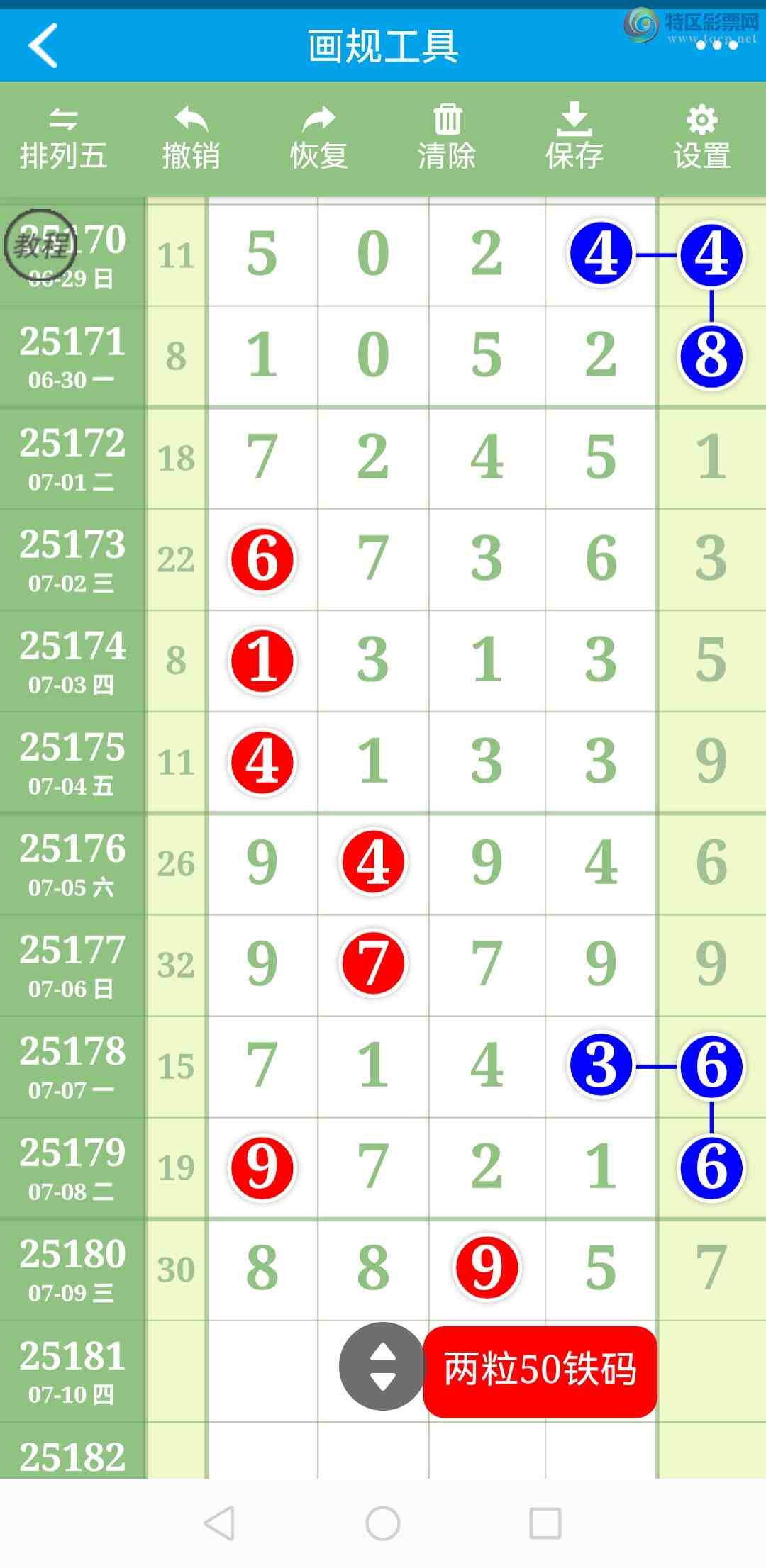The height and width of the screenshot is (1568, 766).
Task: Switch lottery type via 排列五
Action: [x=64, y=140]
